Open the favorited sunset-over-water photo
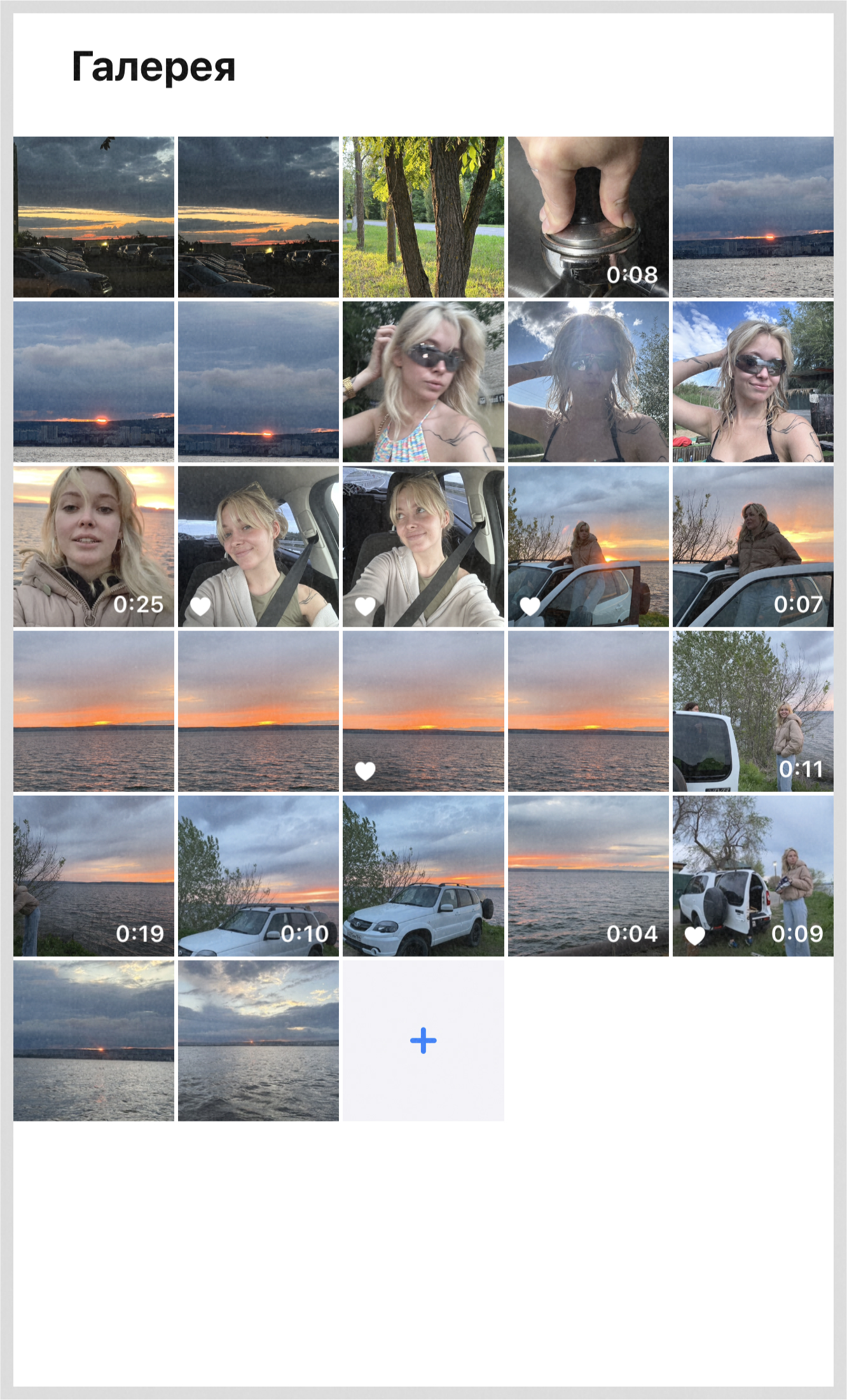 point(423,711)
